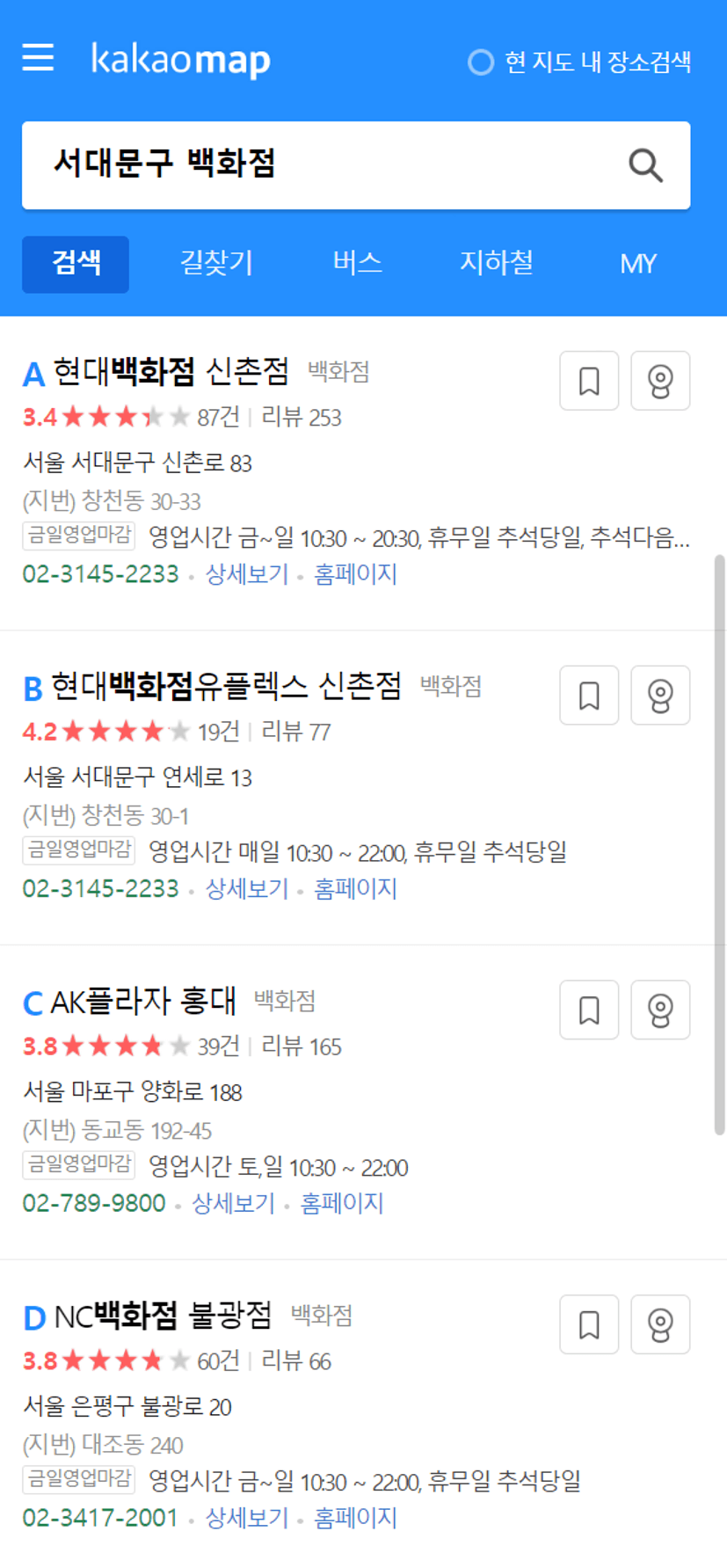
Task: Enable 현 지도 내 장소검색 option
Action: [x=580, y=62]
